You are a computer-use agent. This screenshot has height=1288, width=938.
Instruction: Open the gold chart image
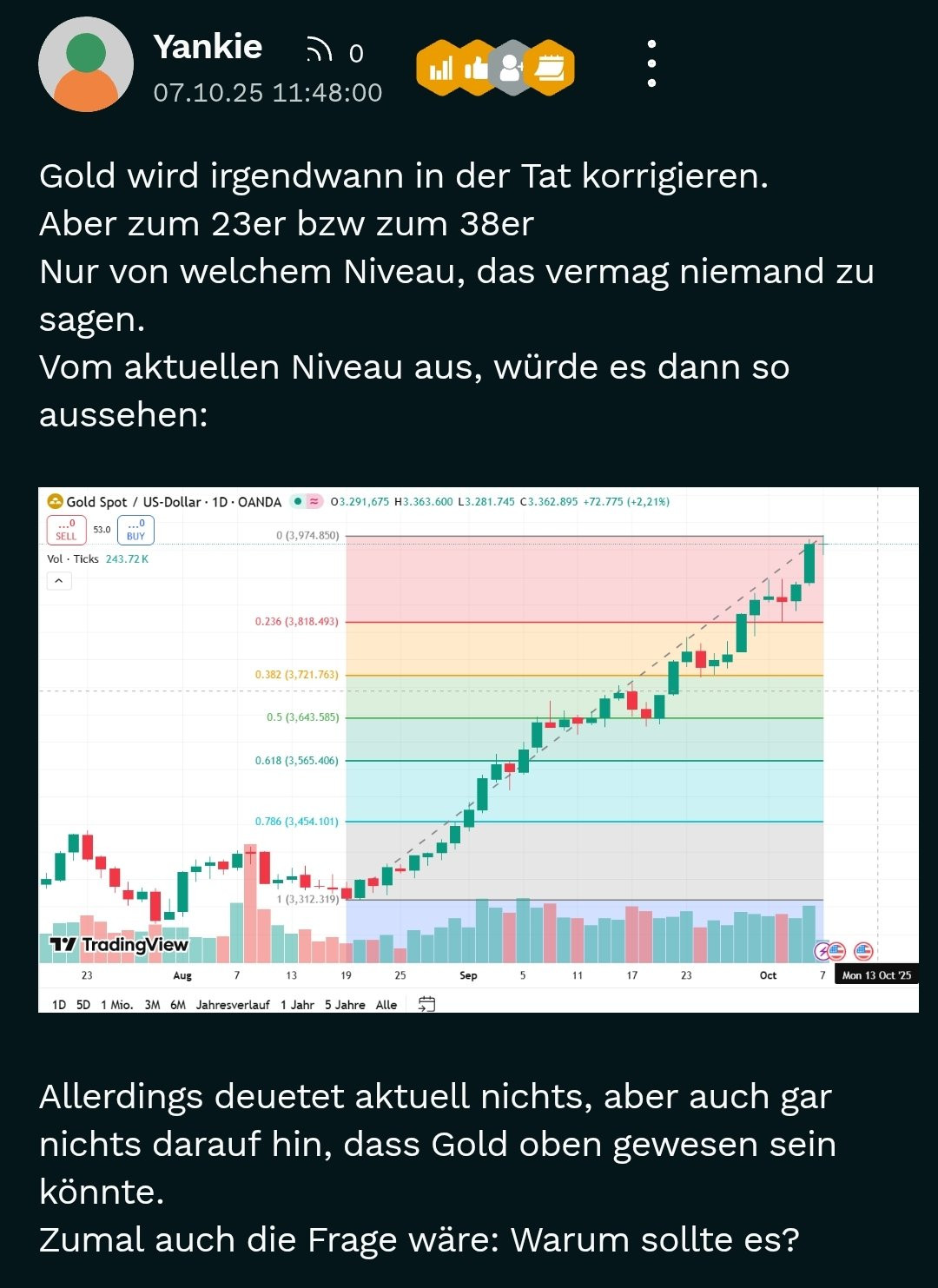(x=478, y=749)
